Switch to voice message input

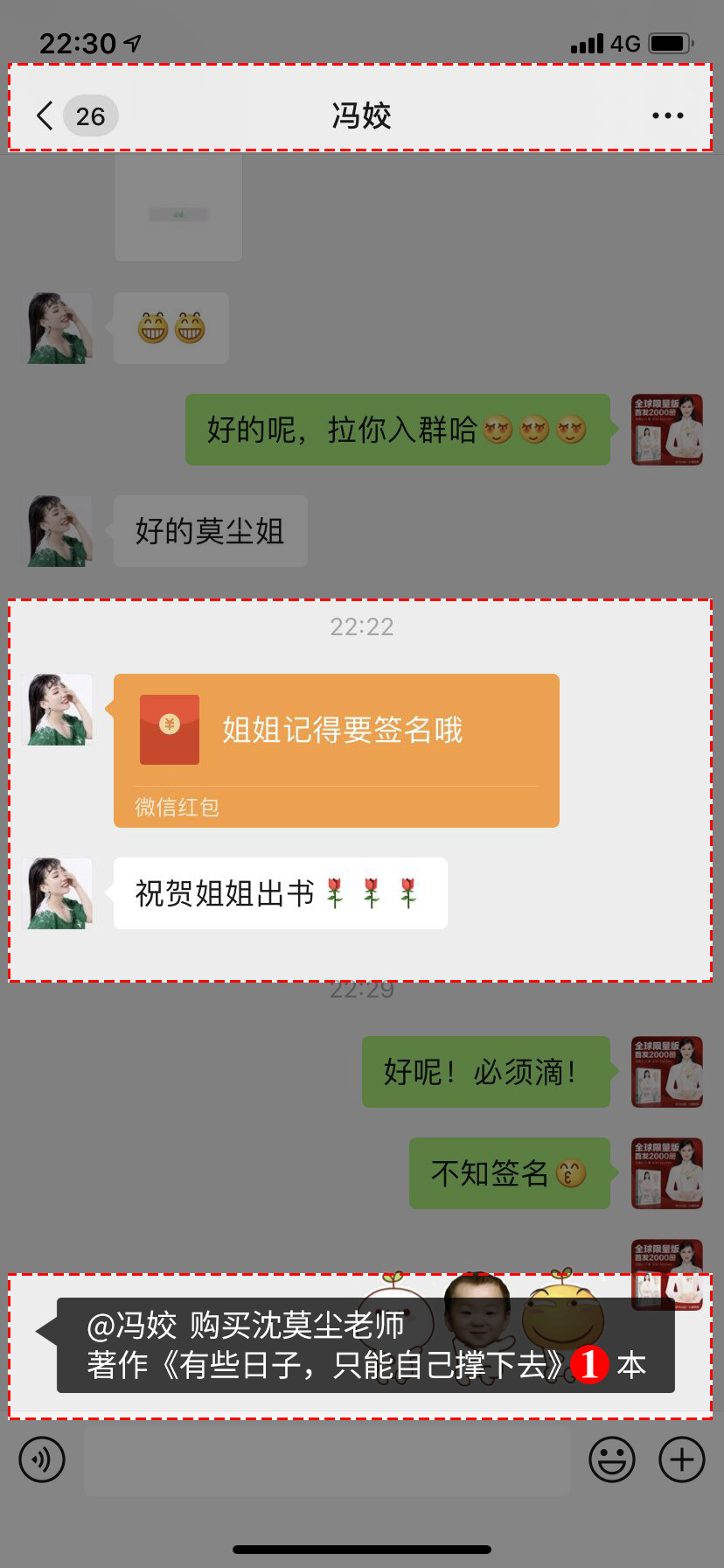click(x=42, y=1459)
